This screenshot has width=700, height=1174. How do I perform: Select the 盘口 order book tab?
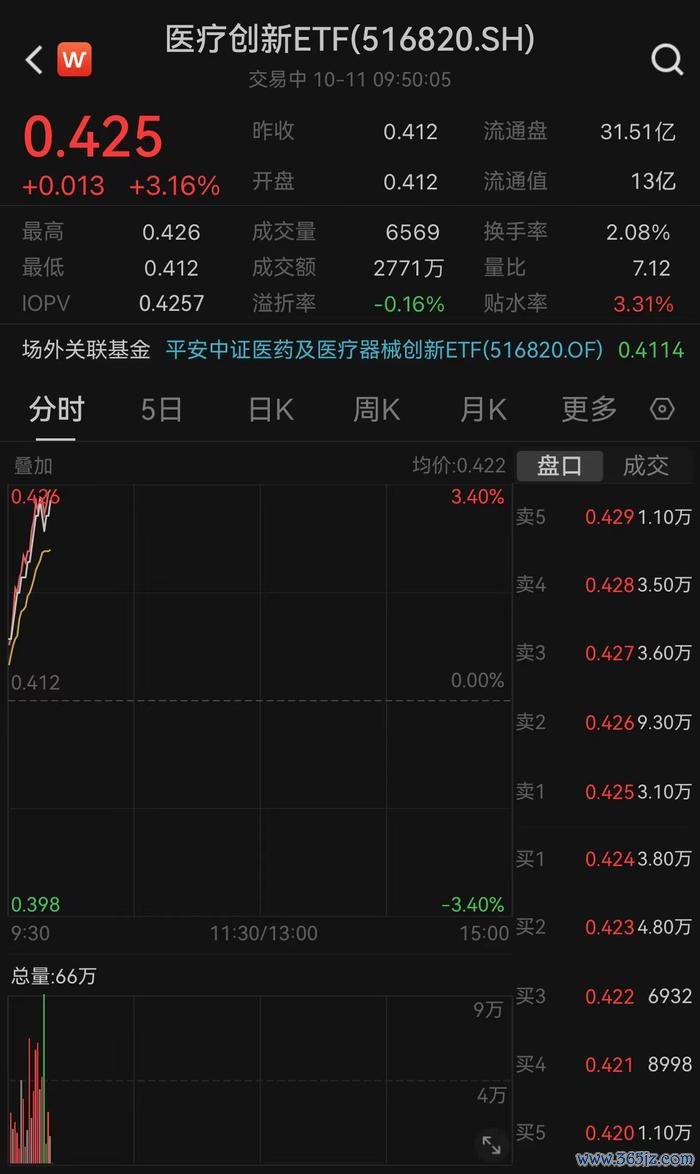coord(560,465)
